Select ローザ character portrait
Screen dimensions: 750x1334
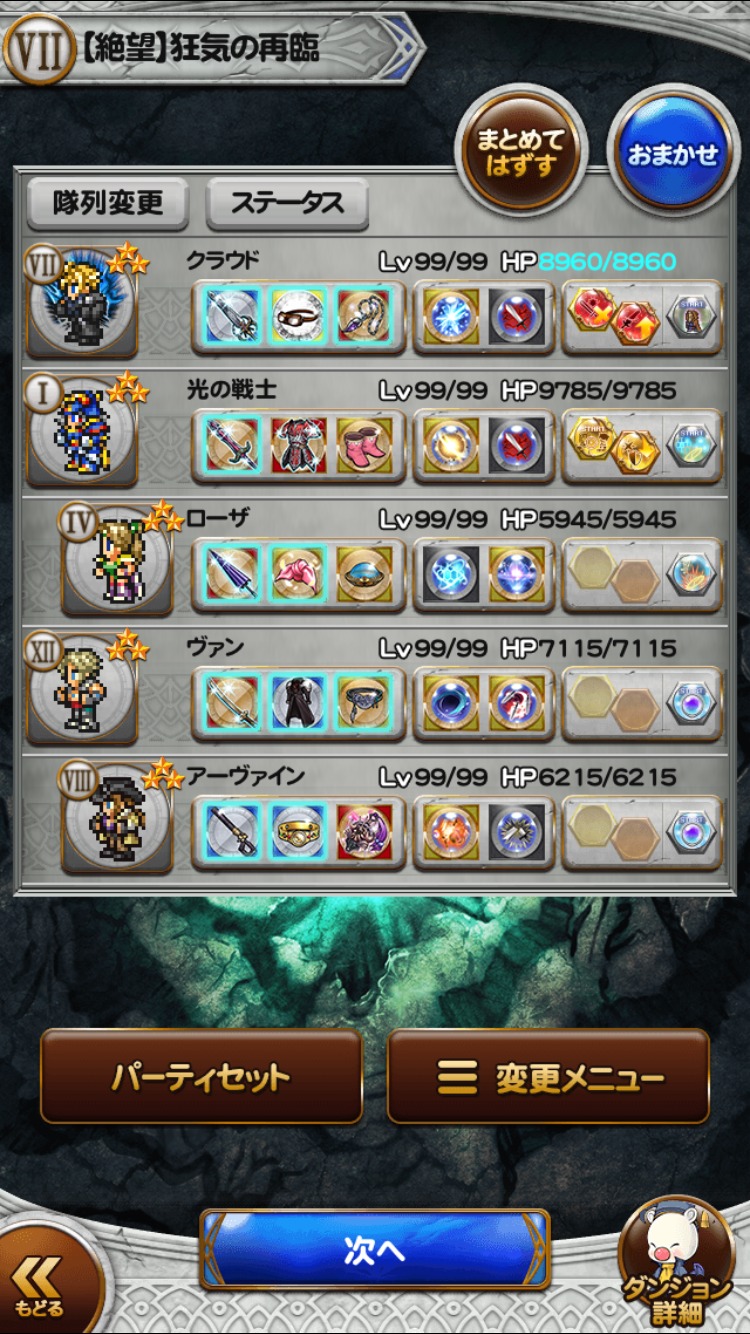click(x=117, y=560)
